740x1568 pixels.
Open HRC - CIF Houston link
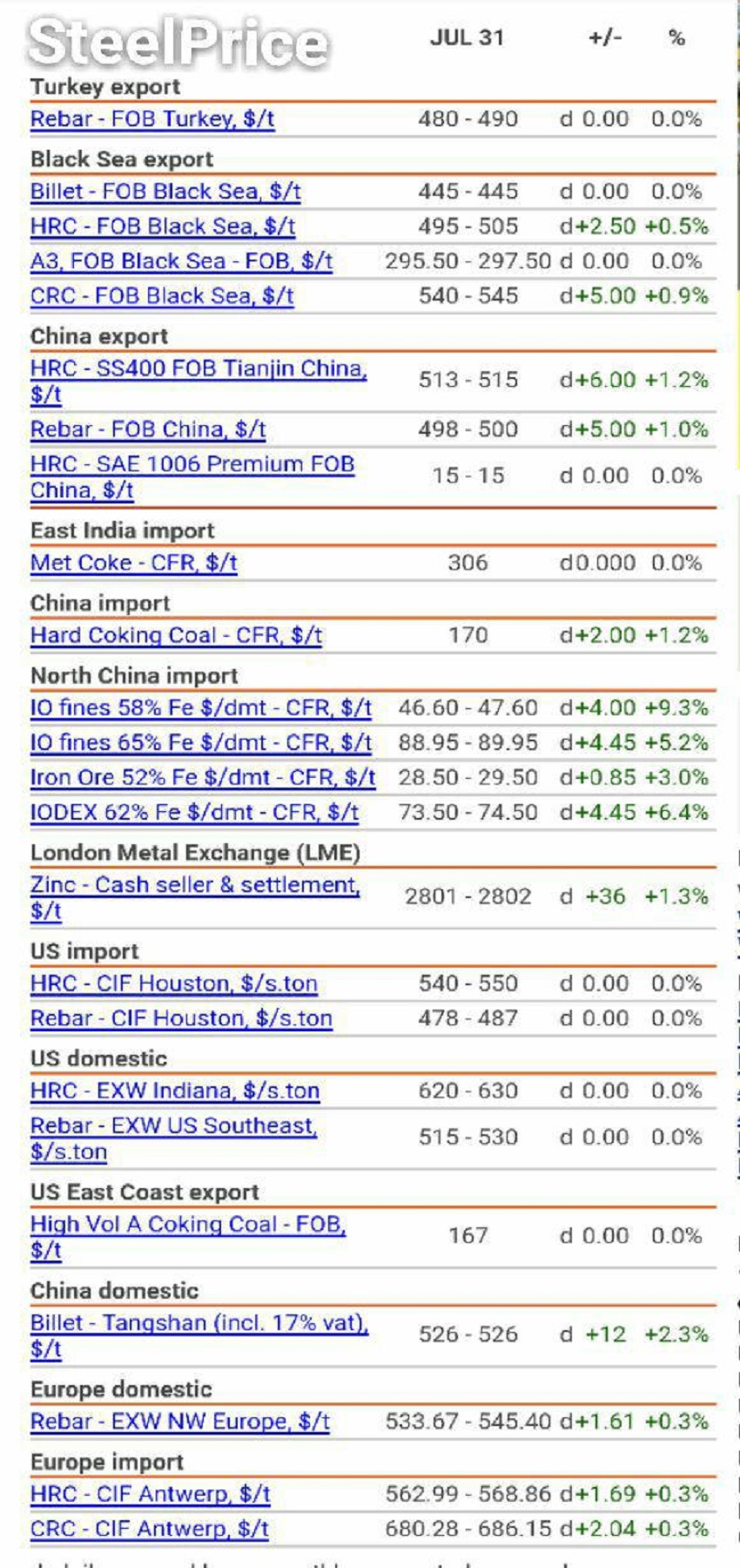173,983
